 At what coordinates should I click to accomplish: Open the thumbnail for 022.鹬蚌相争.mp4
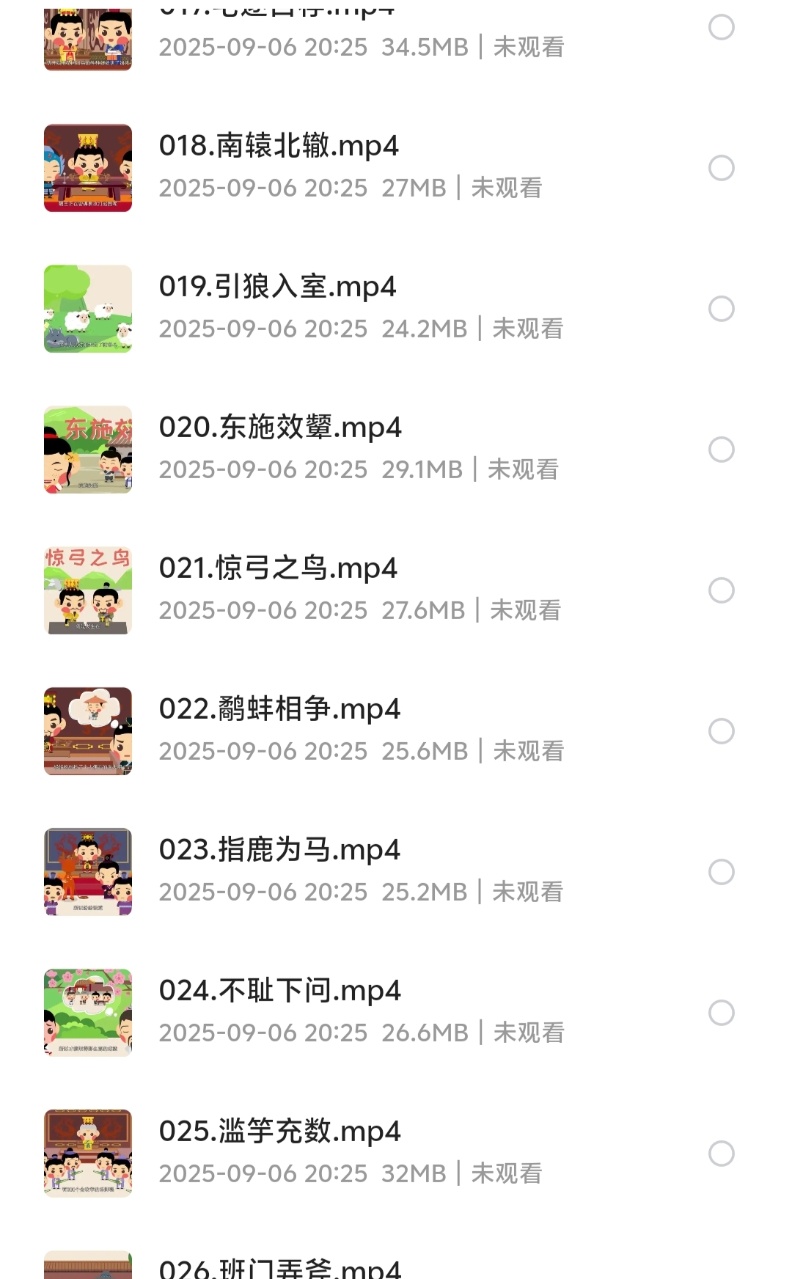tap(87, 731)
